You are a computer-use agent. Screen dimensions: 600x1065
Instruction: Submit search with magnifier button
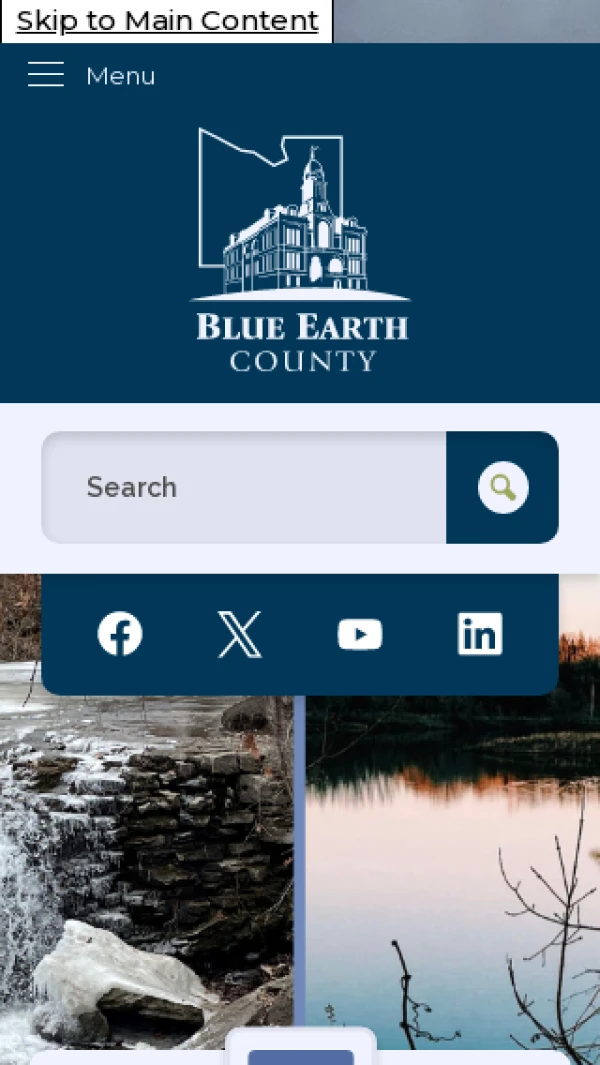point(502,487)
